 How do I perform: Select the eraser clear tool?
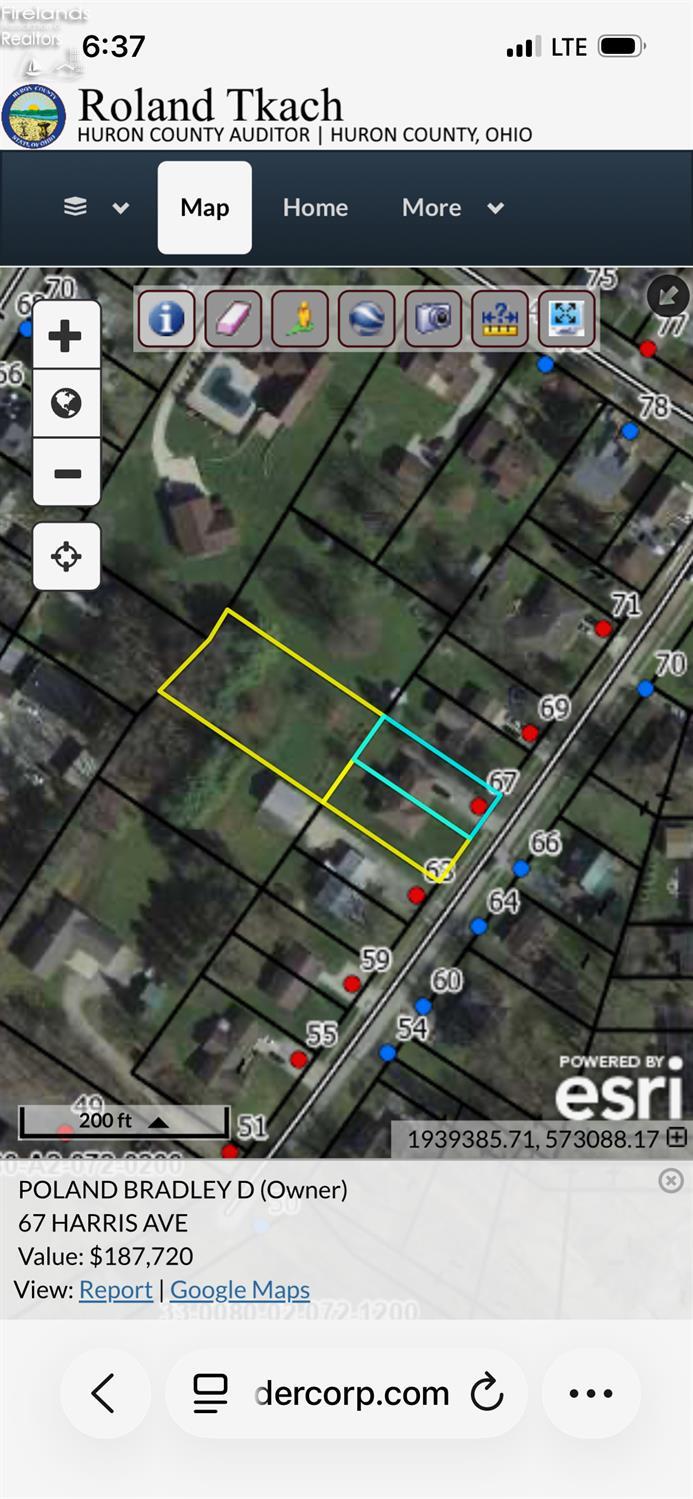[x=233, y=319]
